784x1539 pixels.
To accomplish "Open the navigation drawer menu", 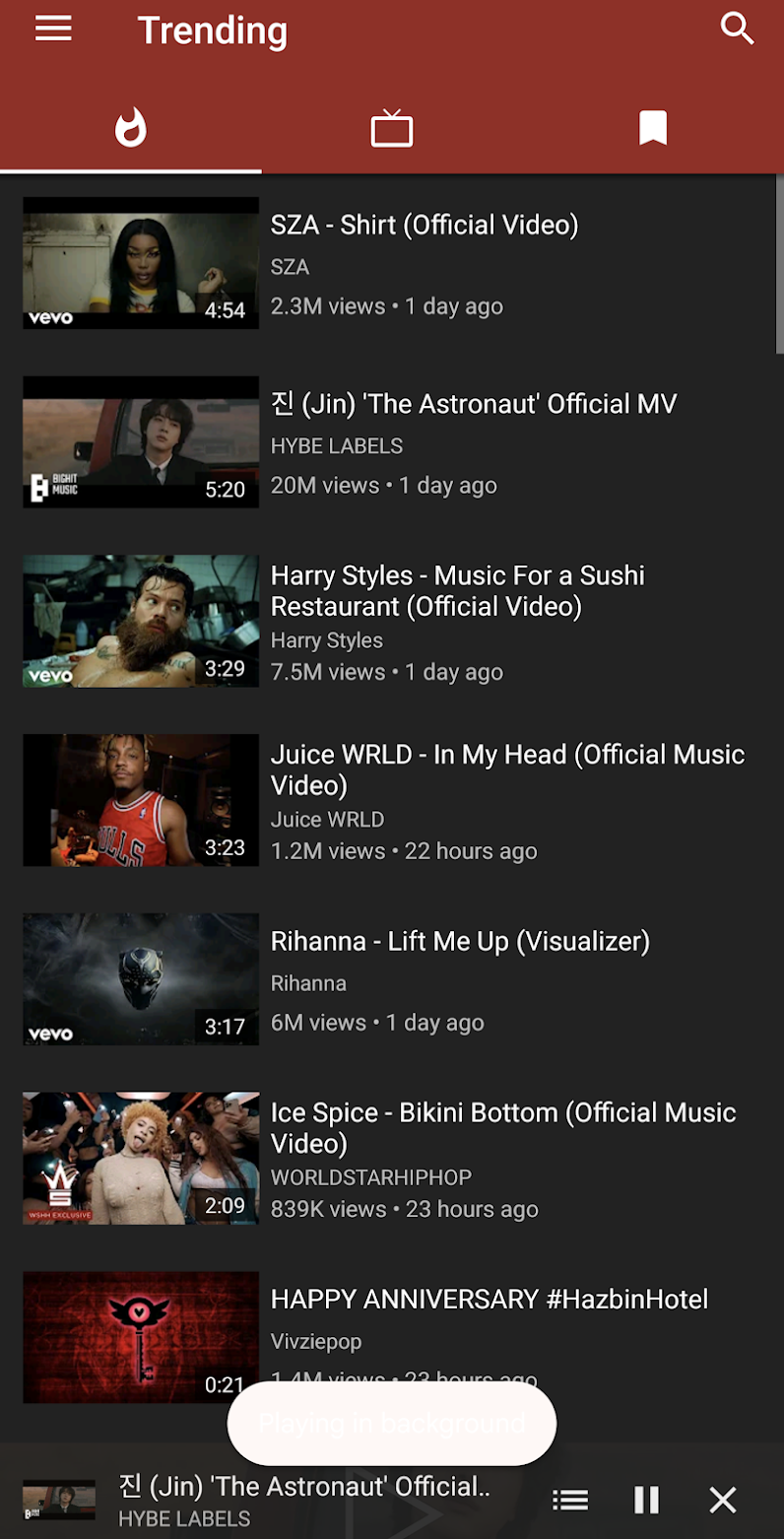I will click(53, 29).
